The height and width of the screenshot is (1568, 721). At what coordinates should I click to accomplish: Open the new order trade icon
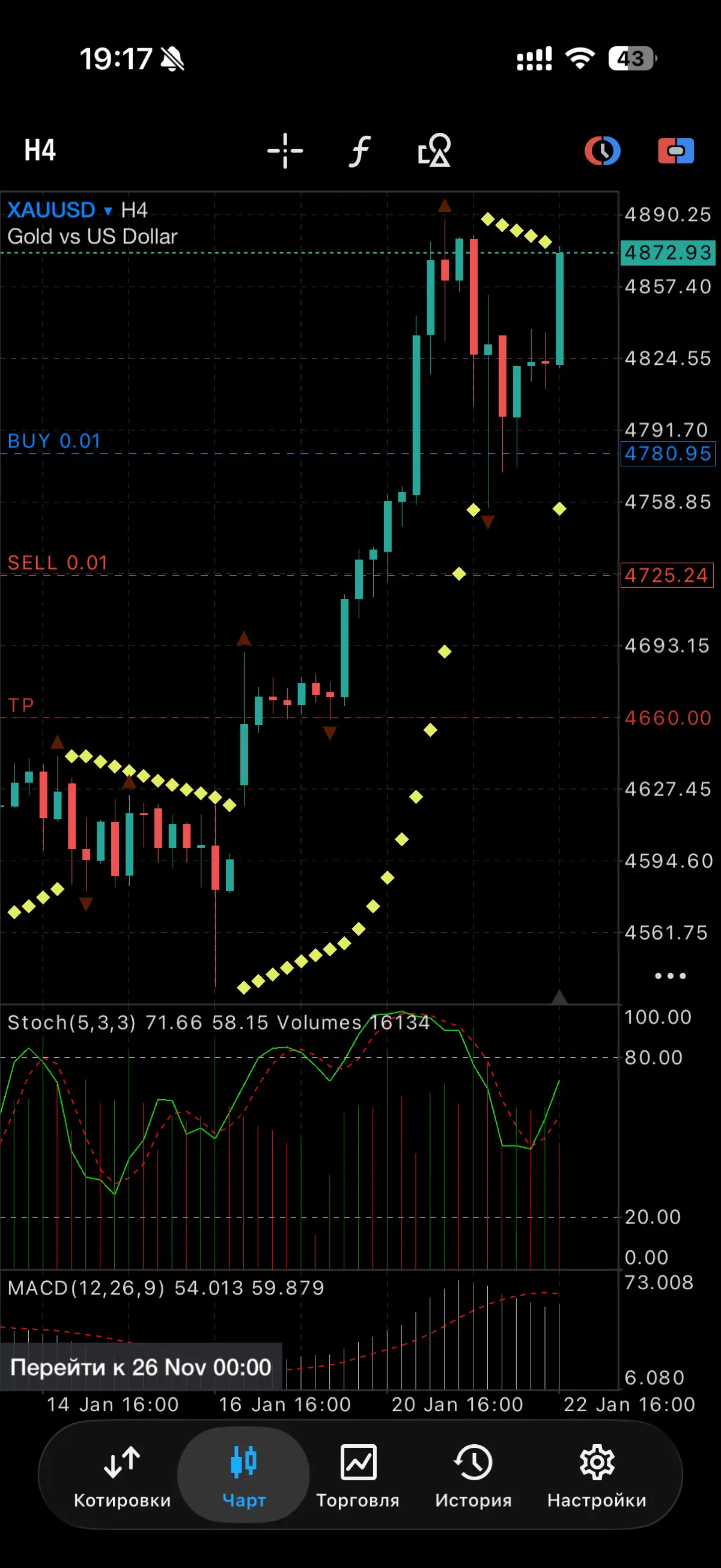pyautogui.click(x=675, y=150)
